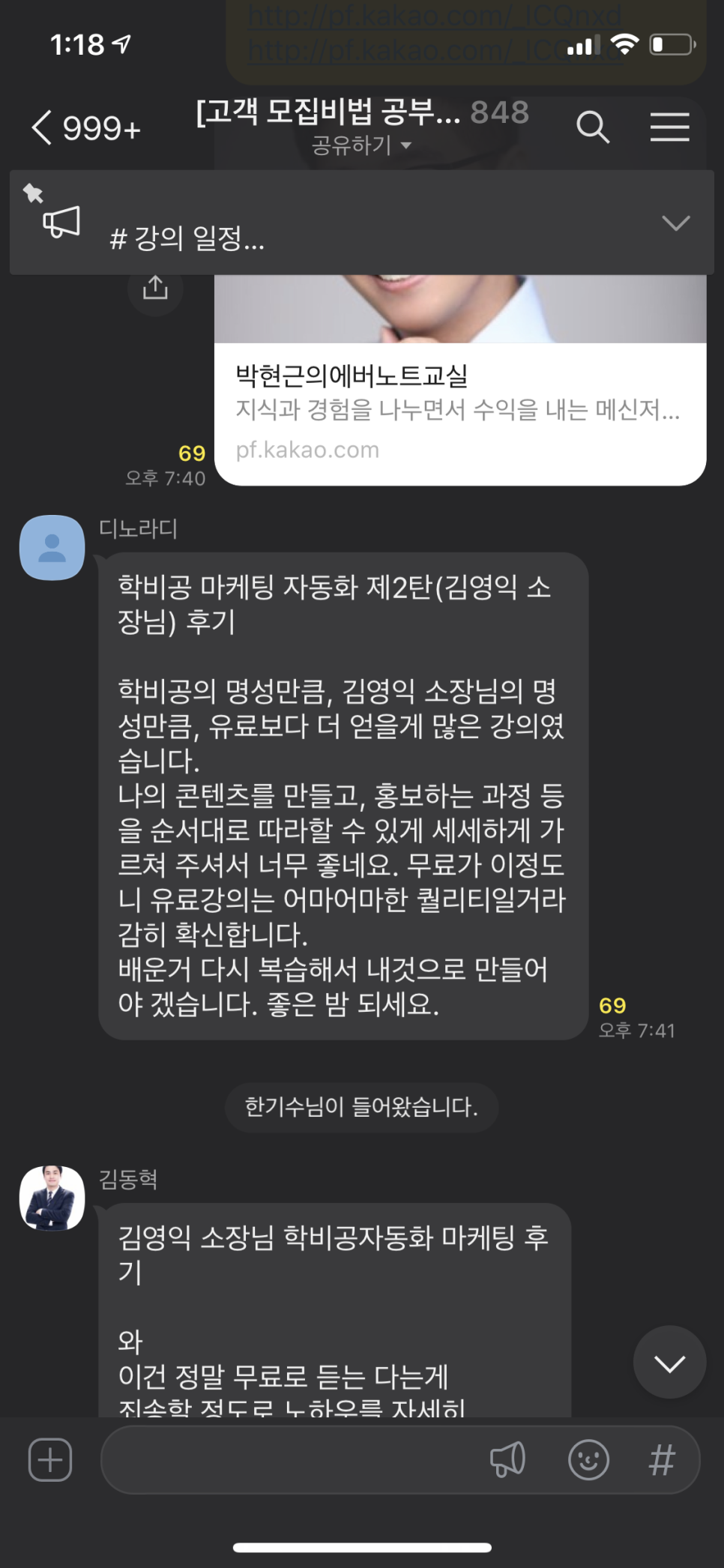Open the hashtag search button
This screenshot has height=1568, width=724.
tap(662, 1459)
